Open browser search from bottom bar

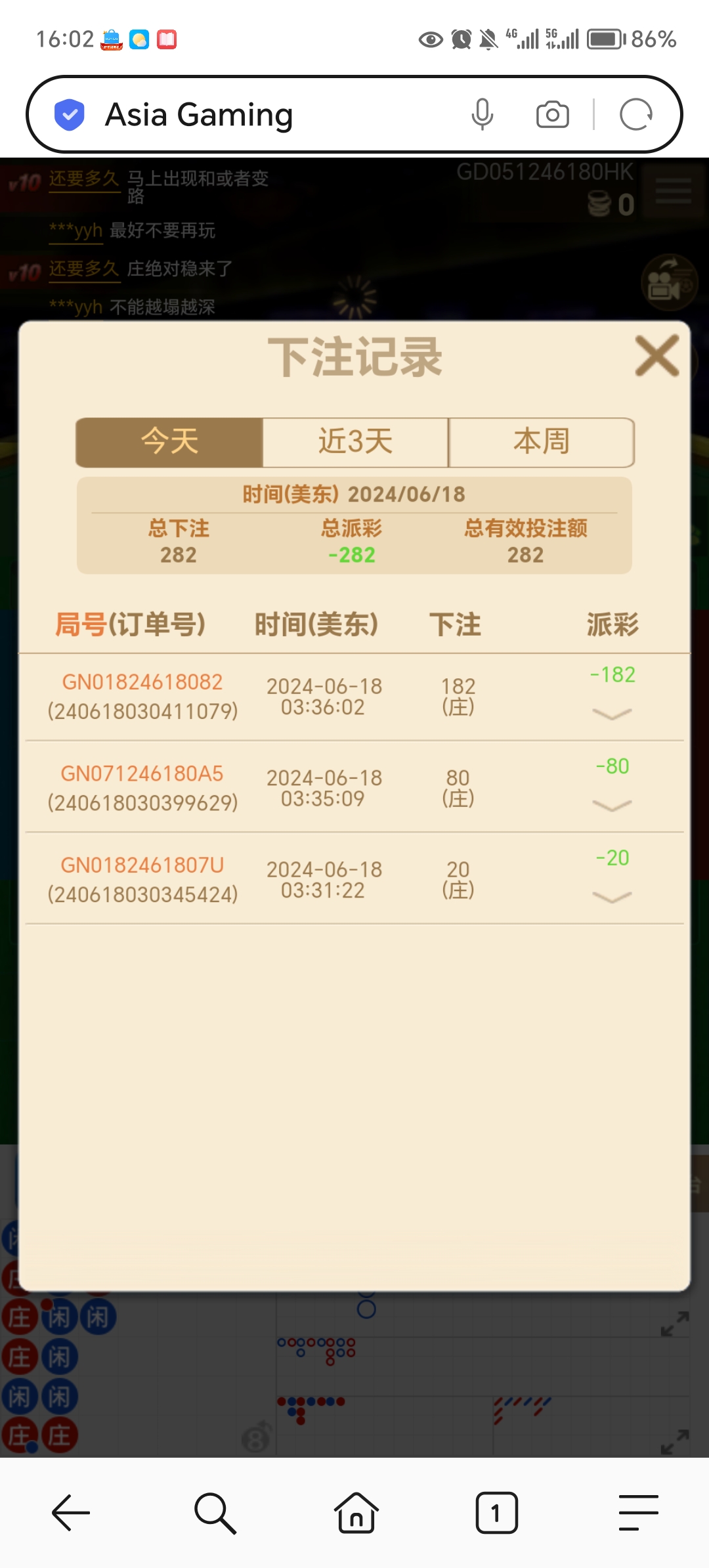tap(214, 1513)
